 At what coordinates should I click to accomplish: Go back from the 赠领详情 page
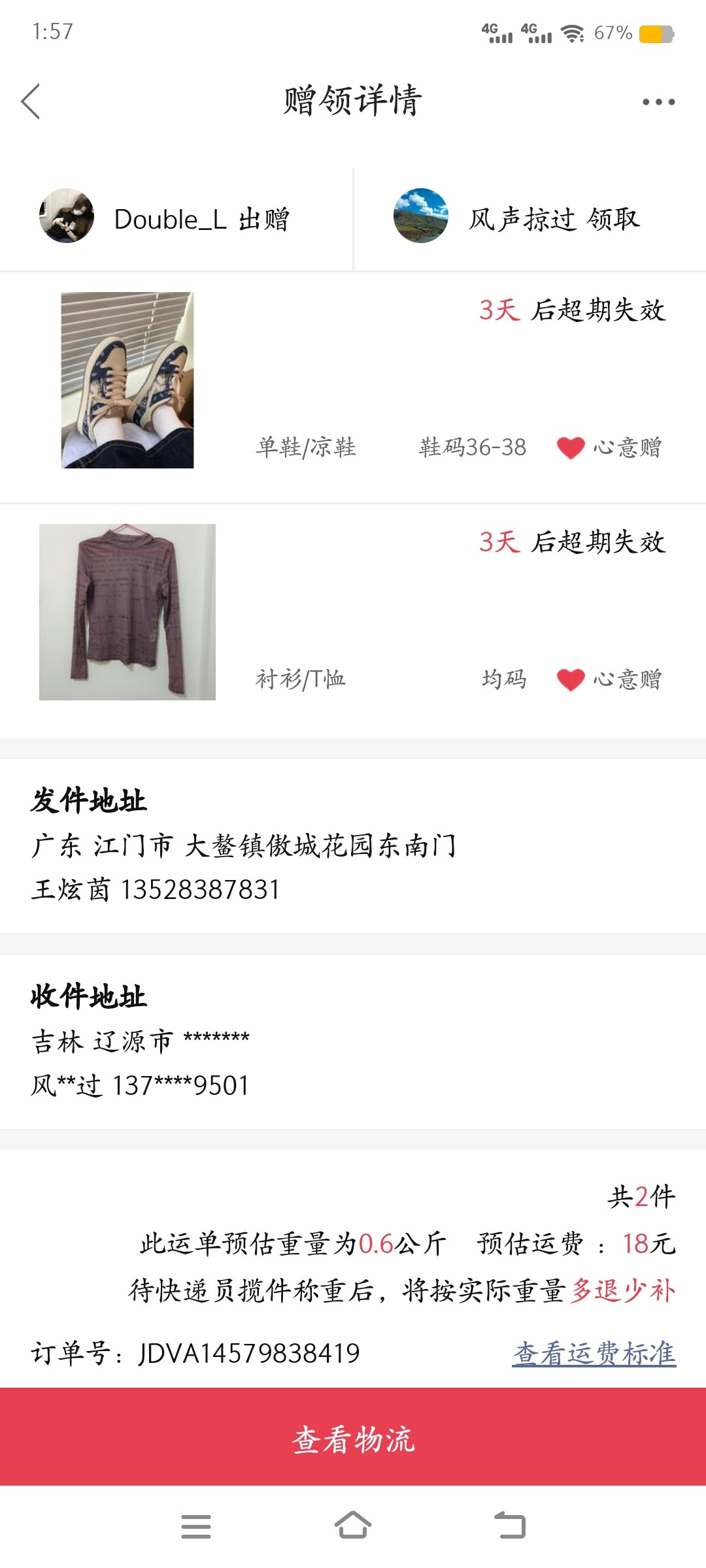click(31, 101)
